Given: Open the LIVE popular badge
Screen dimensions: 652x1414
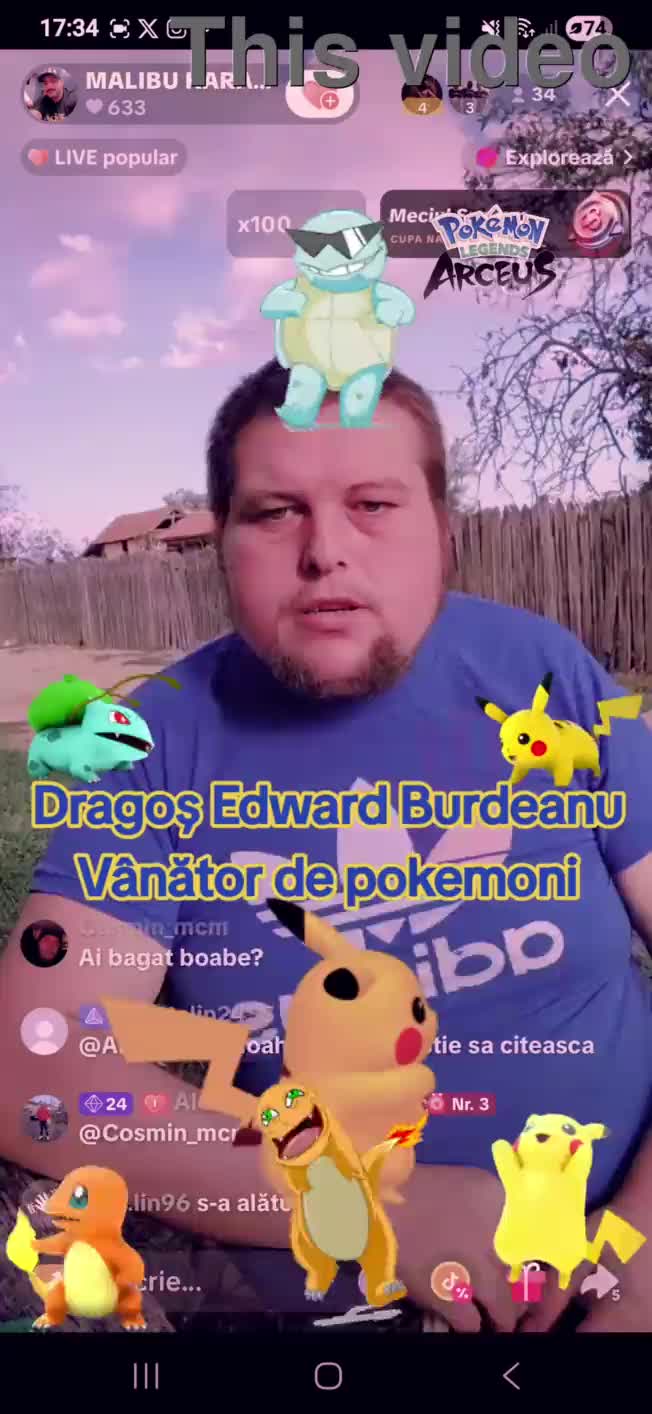Looking at the screenshot, I should [104, 158].
